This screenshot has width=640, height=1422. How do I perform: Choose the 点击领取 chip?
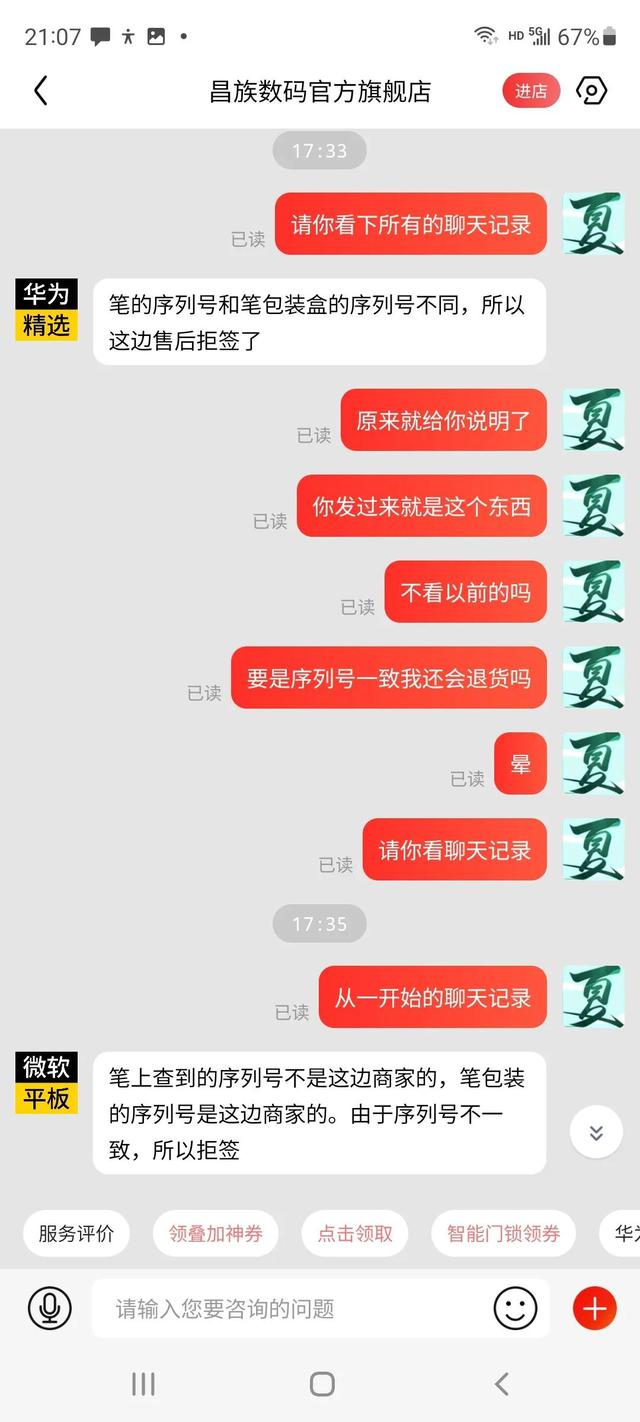tap(355, 1233)
